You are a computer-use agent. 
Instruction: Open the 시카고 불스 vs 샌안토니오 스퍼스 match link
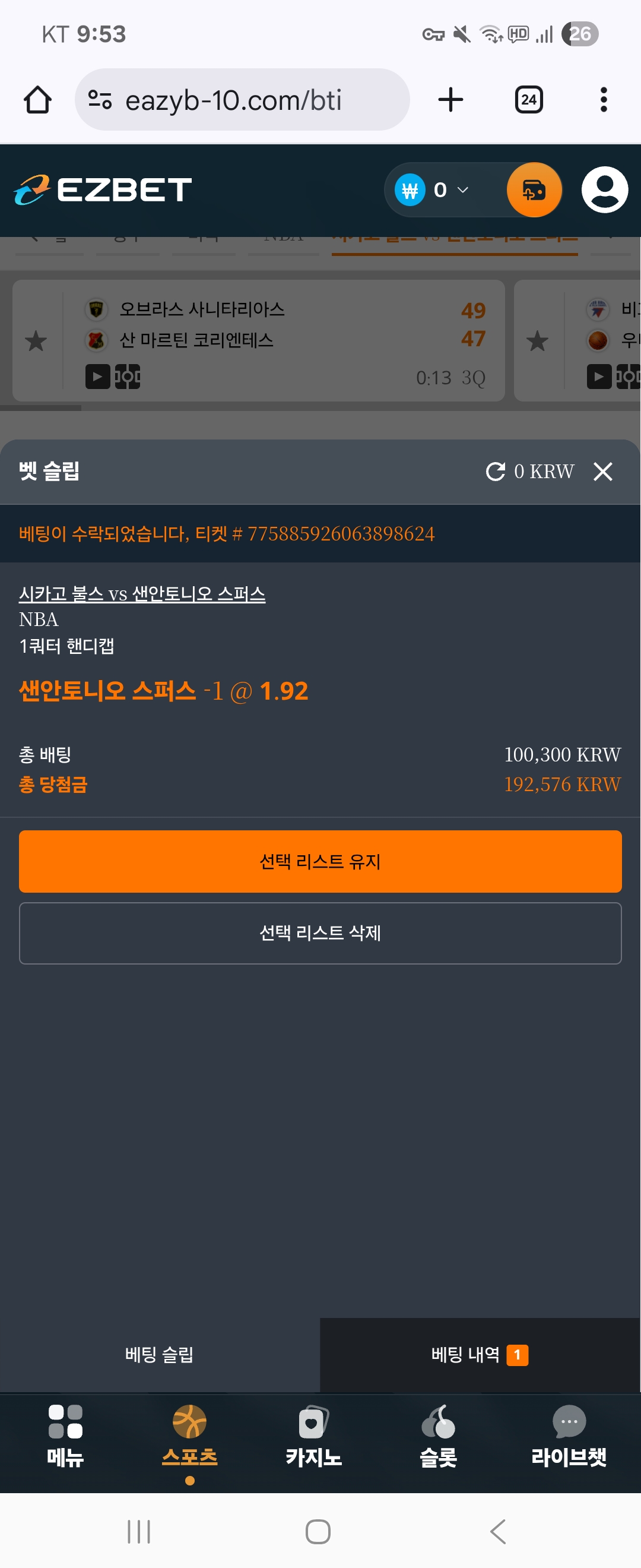pos(142,593)
